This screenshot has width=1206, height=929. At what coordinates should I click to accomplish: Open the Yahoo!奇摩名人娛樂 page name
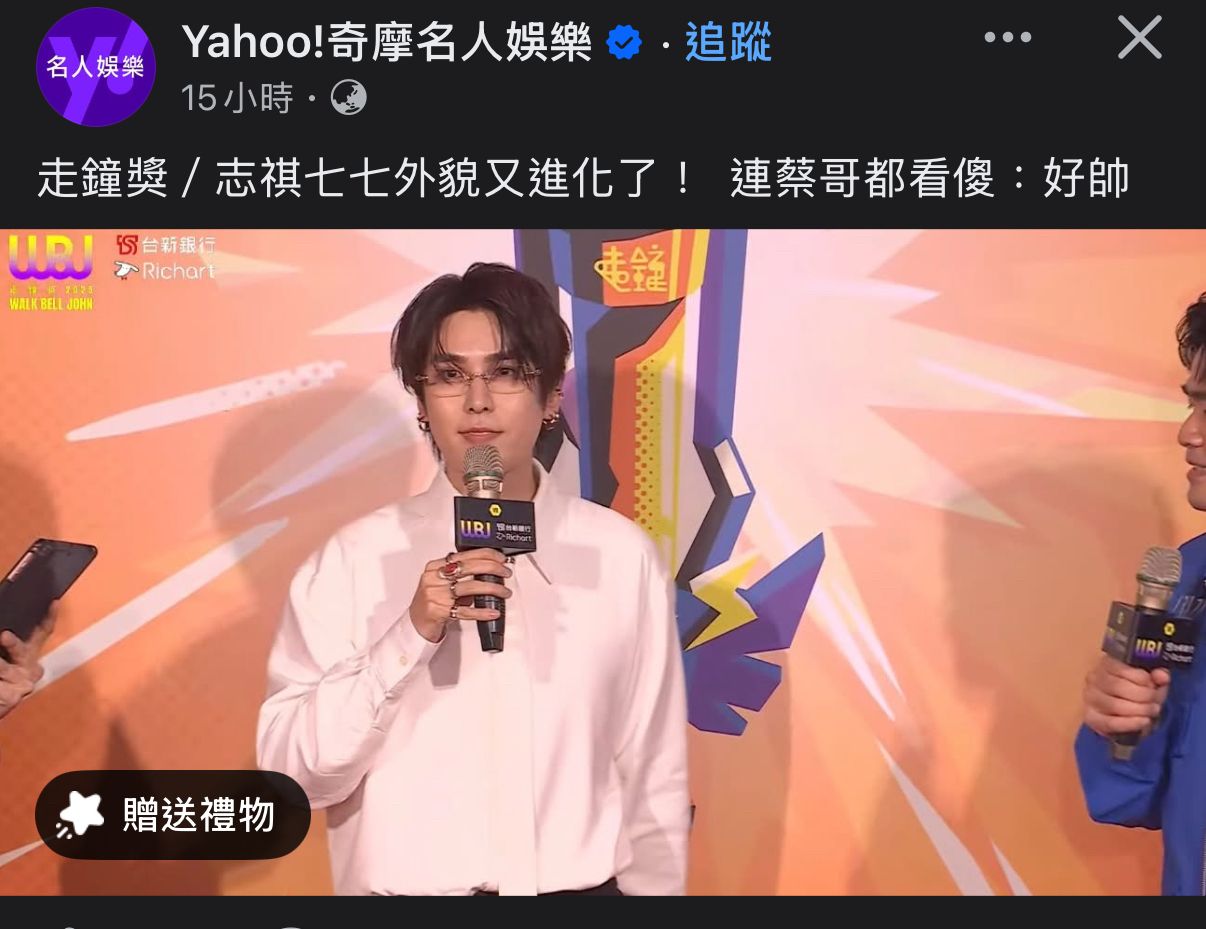coord(386,42)
